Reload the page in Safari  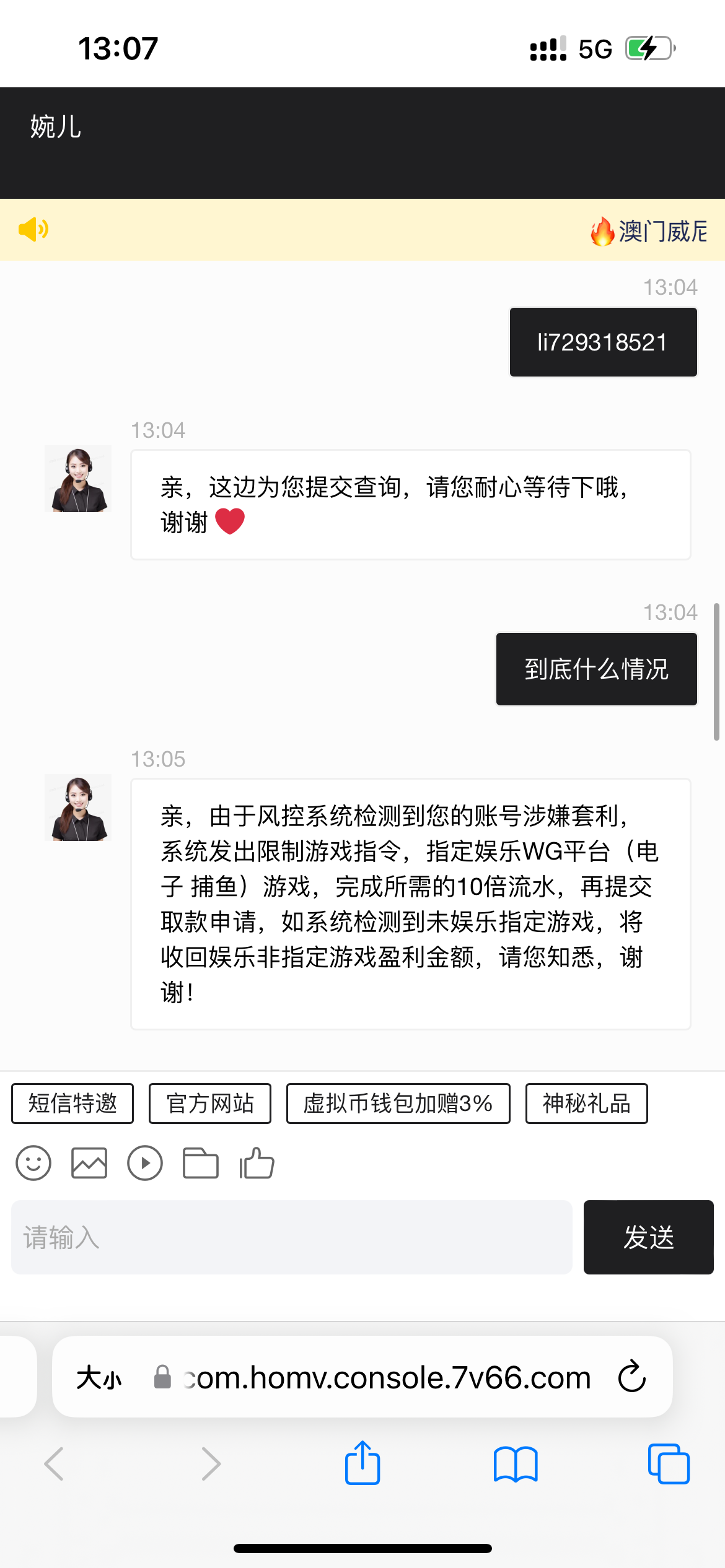click(632, 1377)
